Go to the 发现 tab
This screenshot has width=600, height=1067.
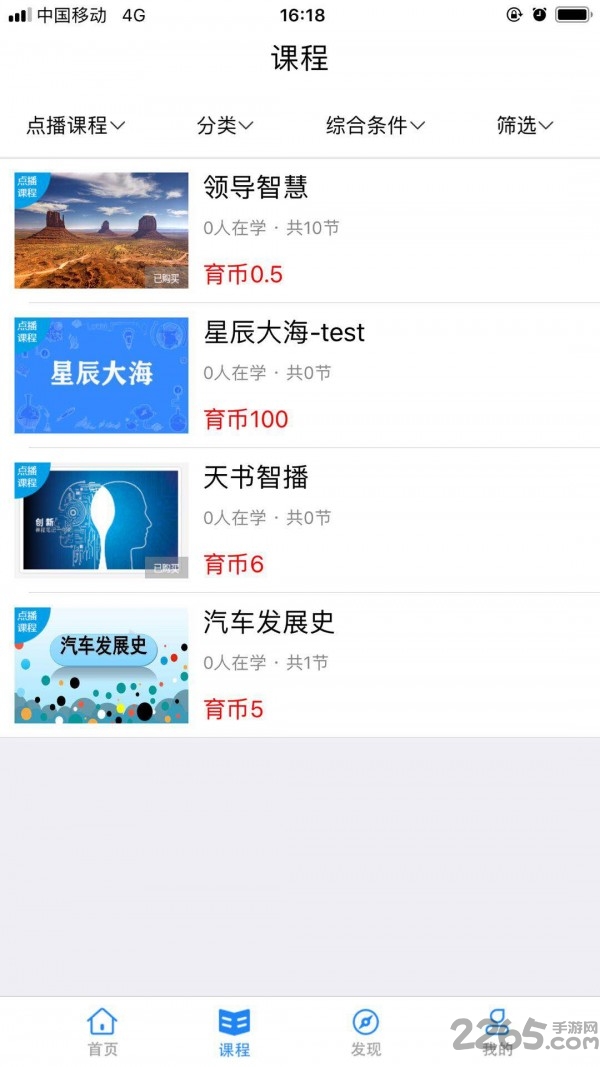pyautogui.click(x=366, y=1032)
